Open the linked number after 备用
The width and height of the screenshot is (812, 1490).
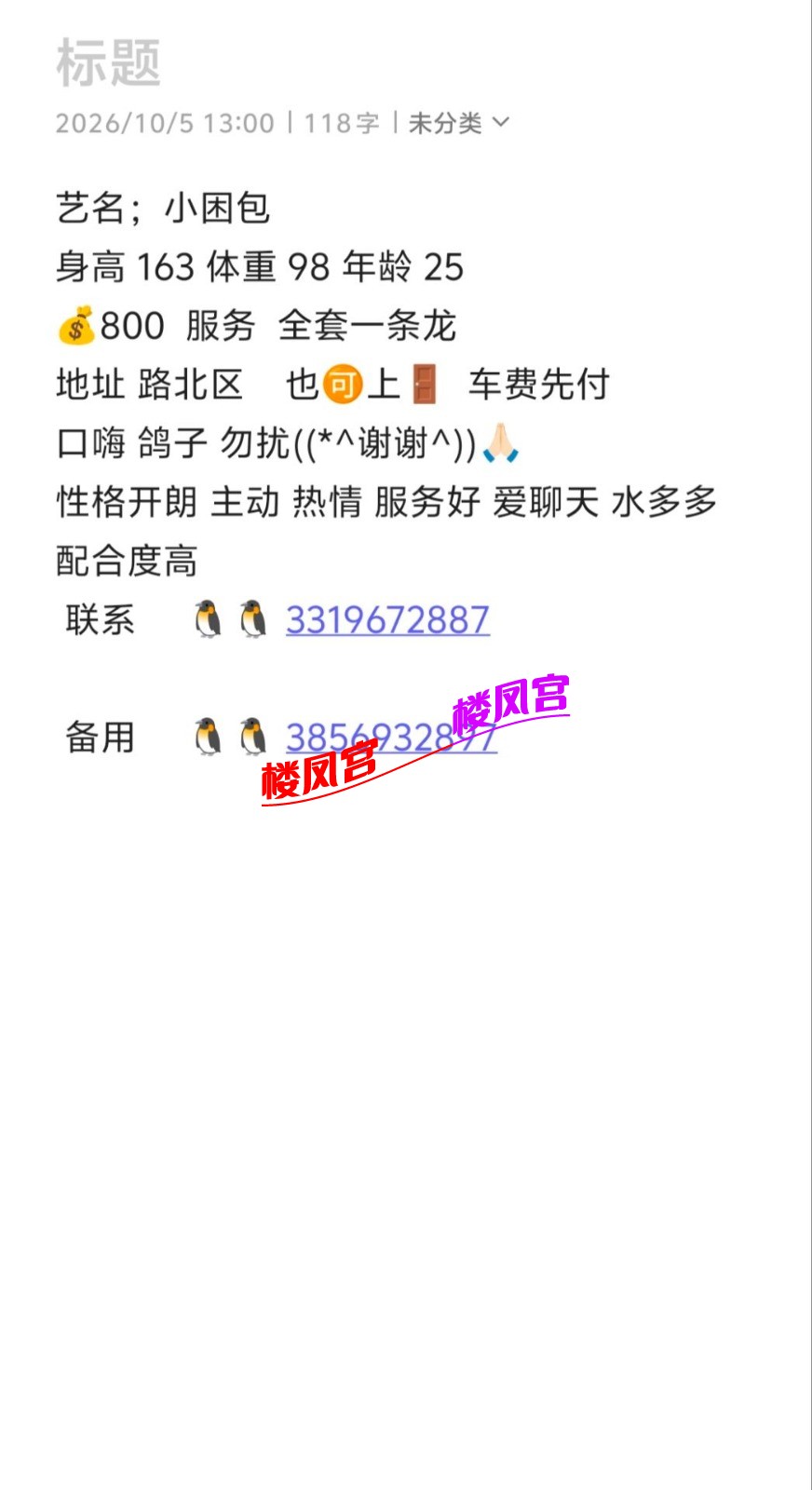coord(391,738)
